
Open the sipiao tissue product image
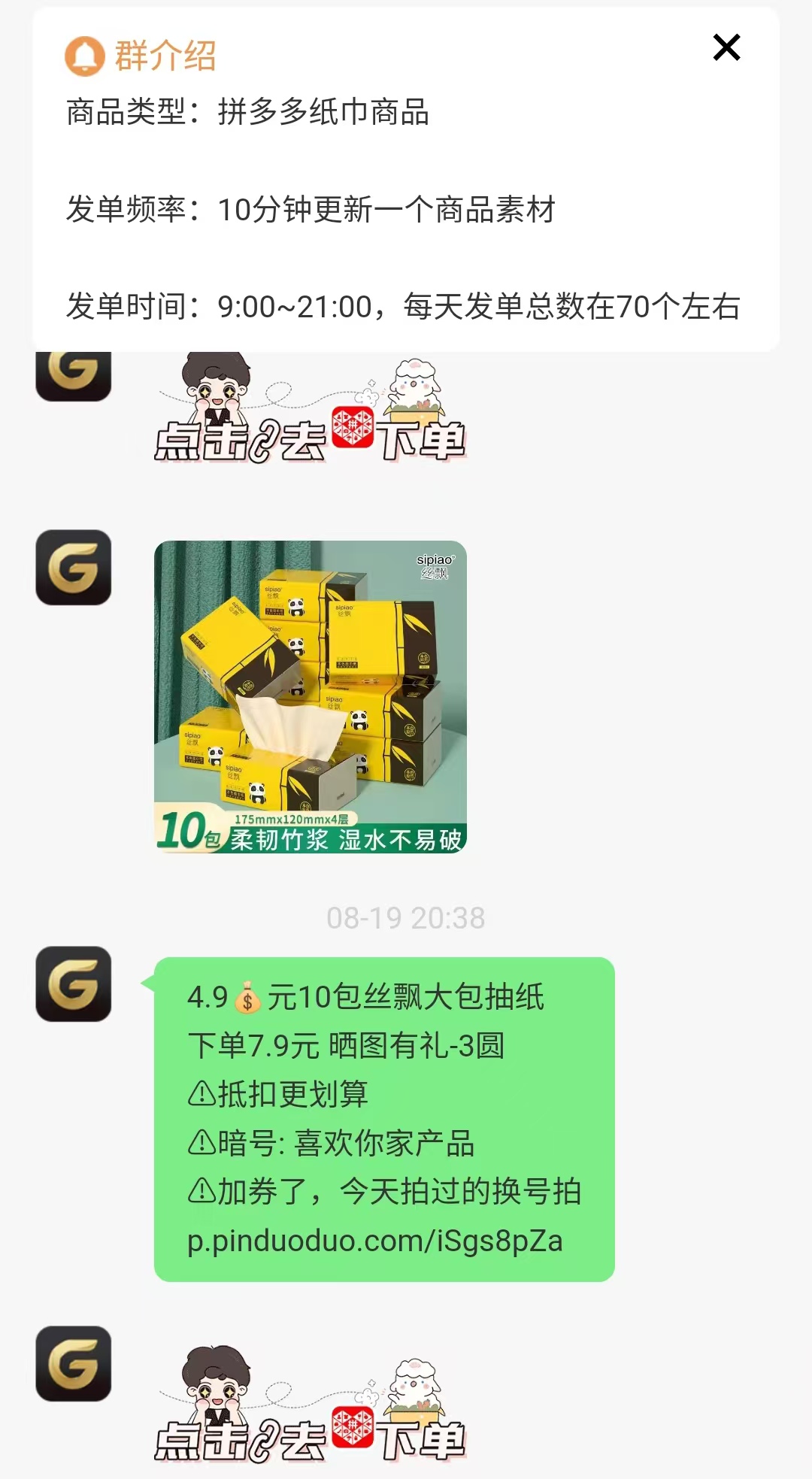(310, 696)
